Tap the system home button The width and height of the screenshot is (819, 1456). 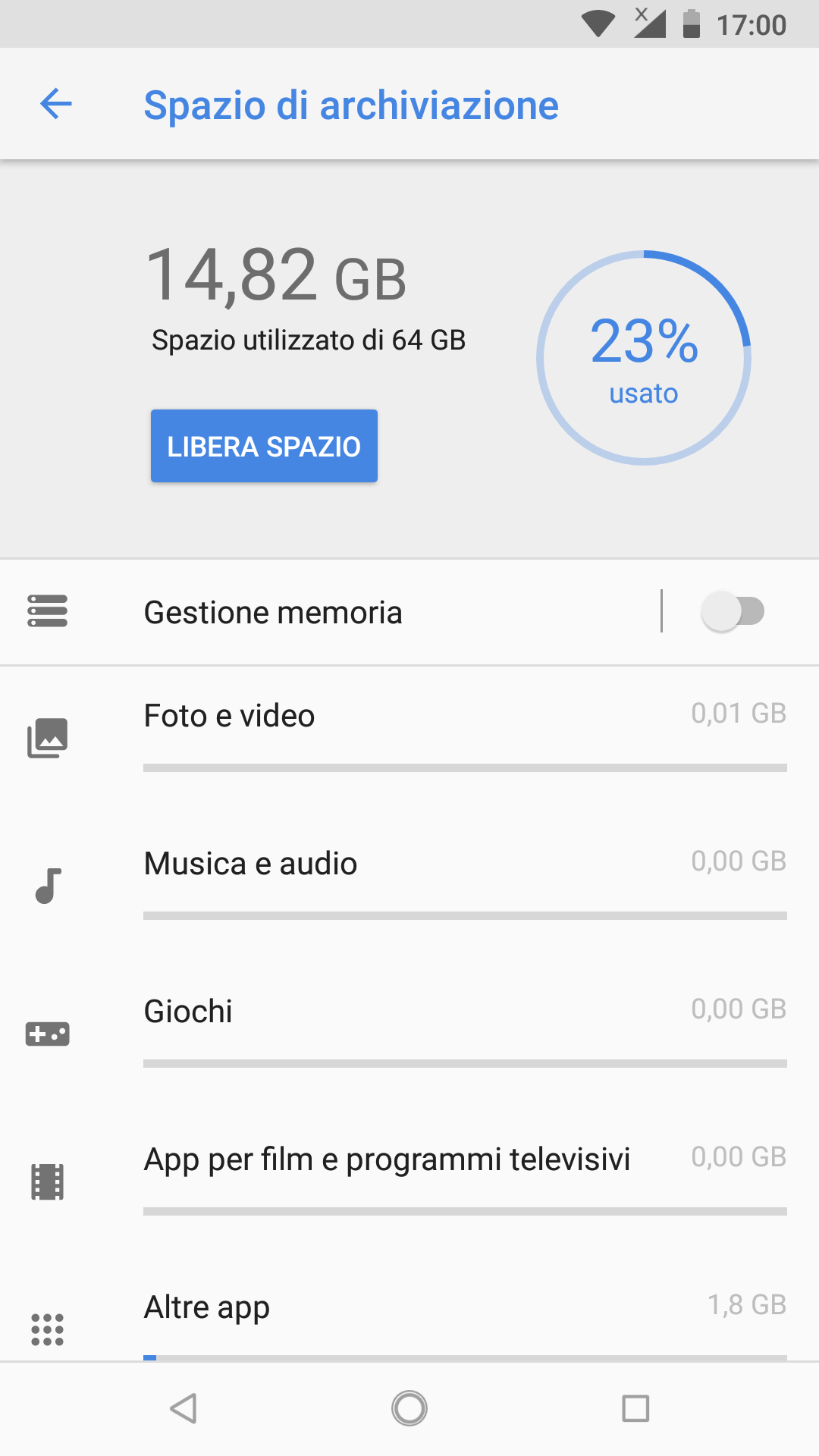409,1409
